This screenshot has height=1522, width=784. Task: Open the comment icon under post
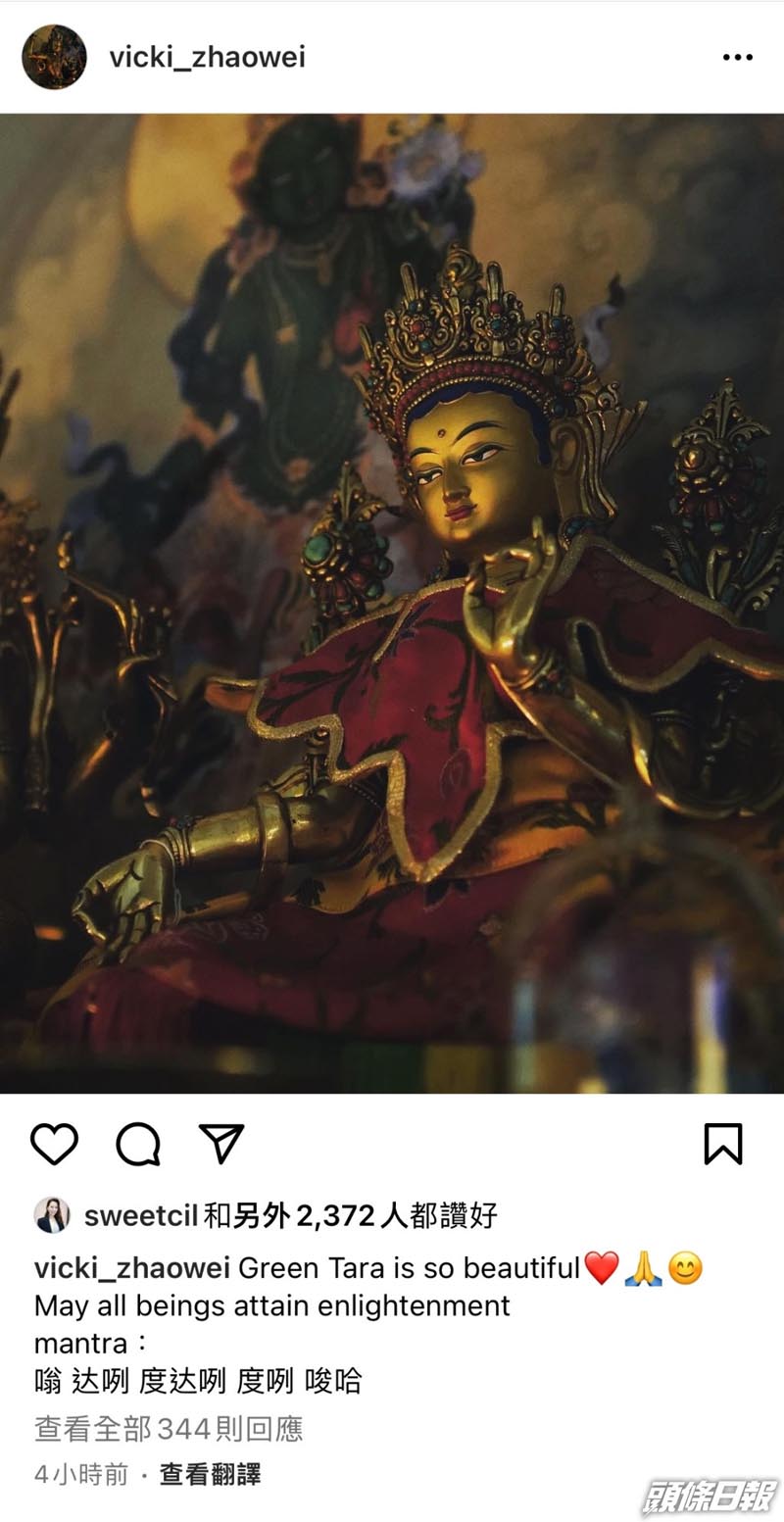point(137,1144)
